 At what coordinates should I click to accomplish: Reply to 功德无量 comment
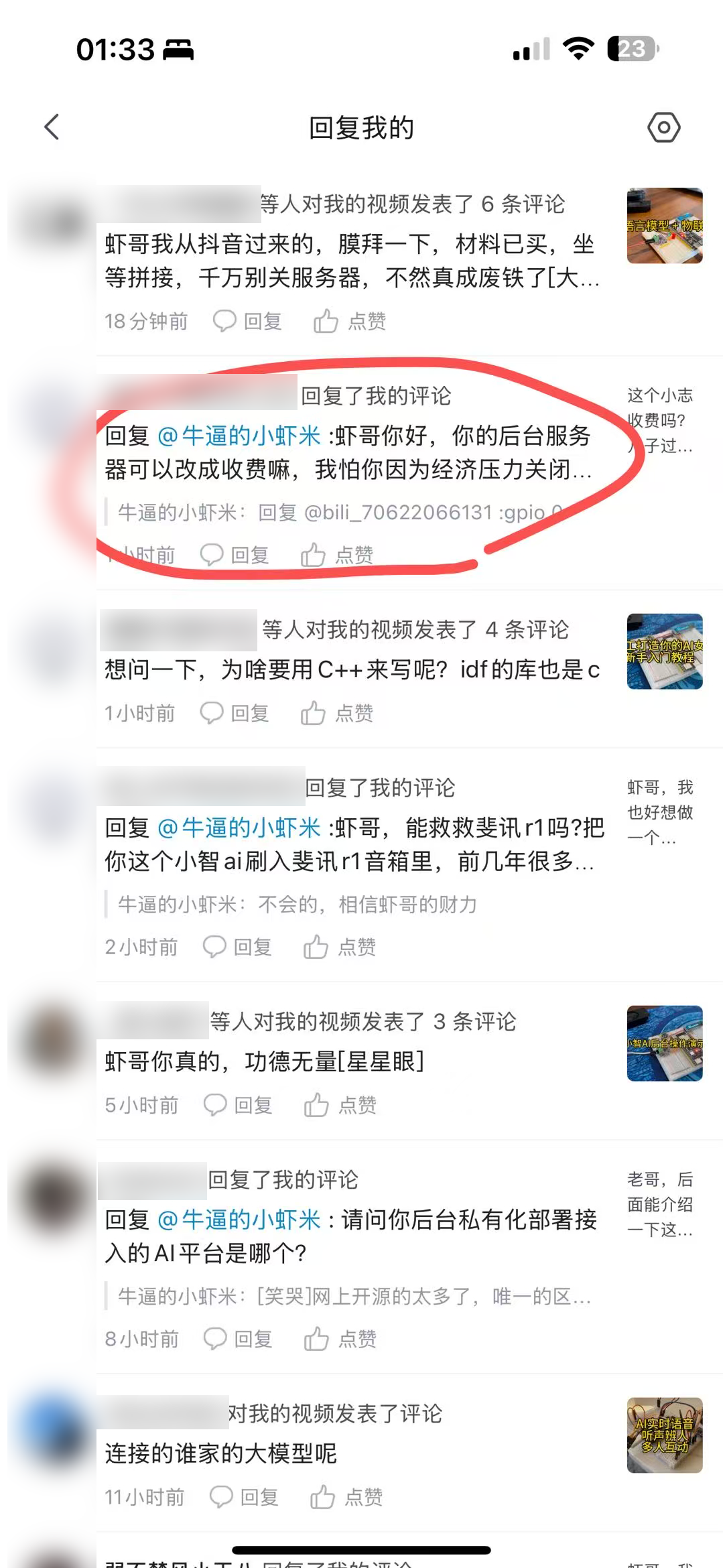click(238, 1105)
